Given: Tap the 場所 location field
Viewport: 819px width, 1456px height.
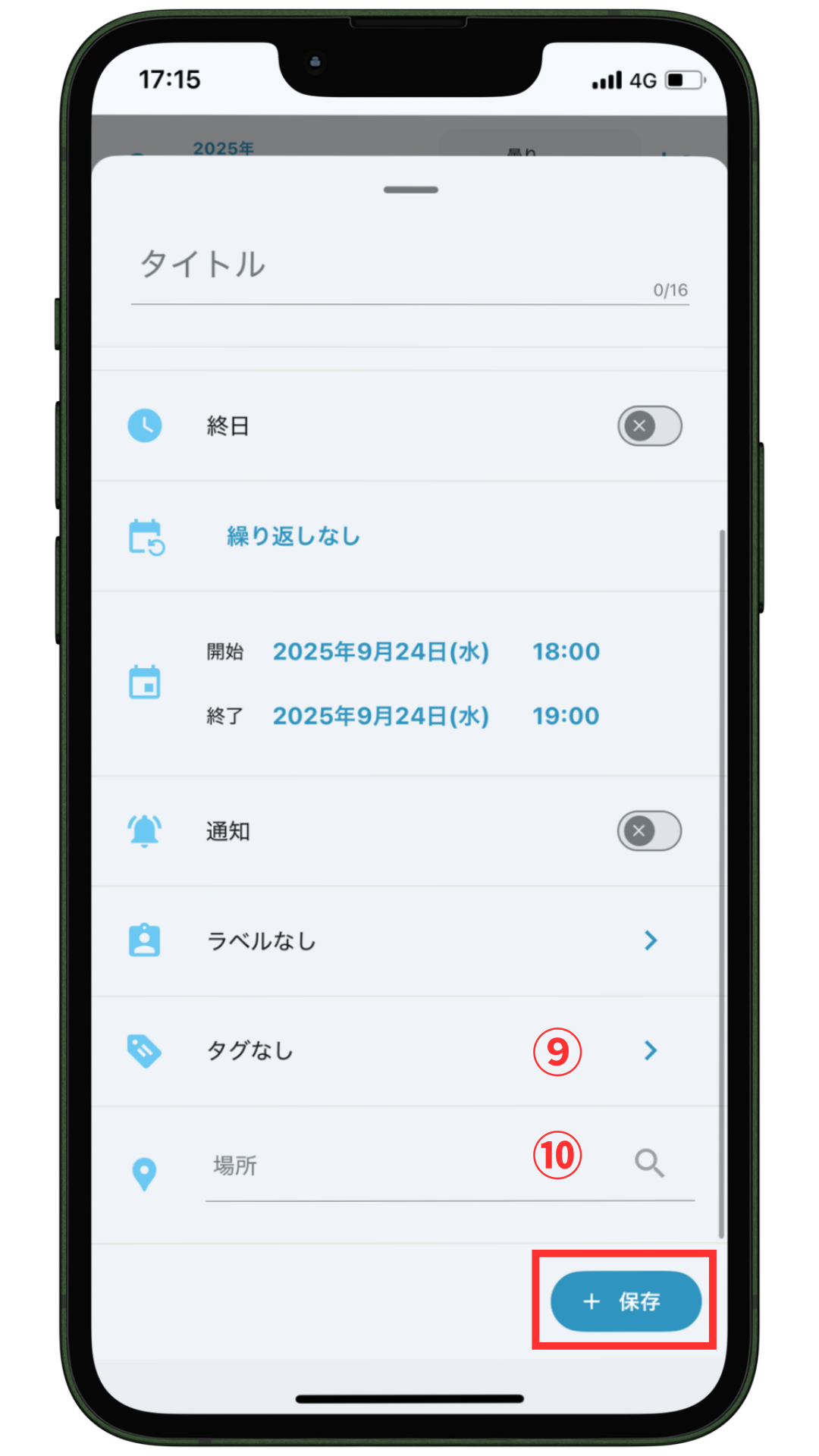Looking at the screenshot, I should 364,1166.
